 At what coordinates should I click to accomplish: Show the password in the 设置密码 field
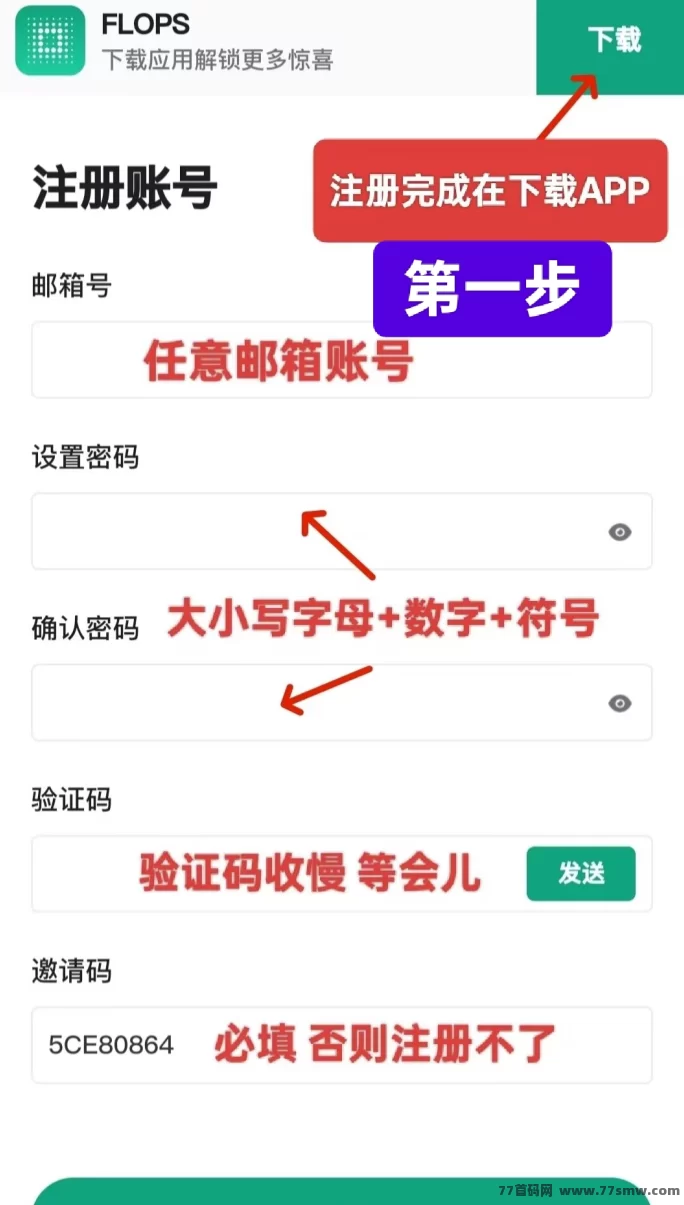(x=620, y=532)
